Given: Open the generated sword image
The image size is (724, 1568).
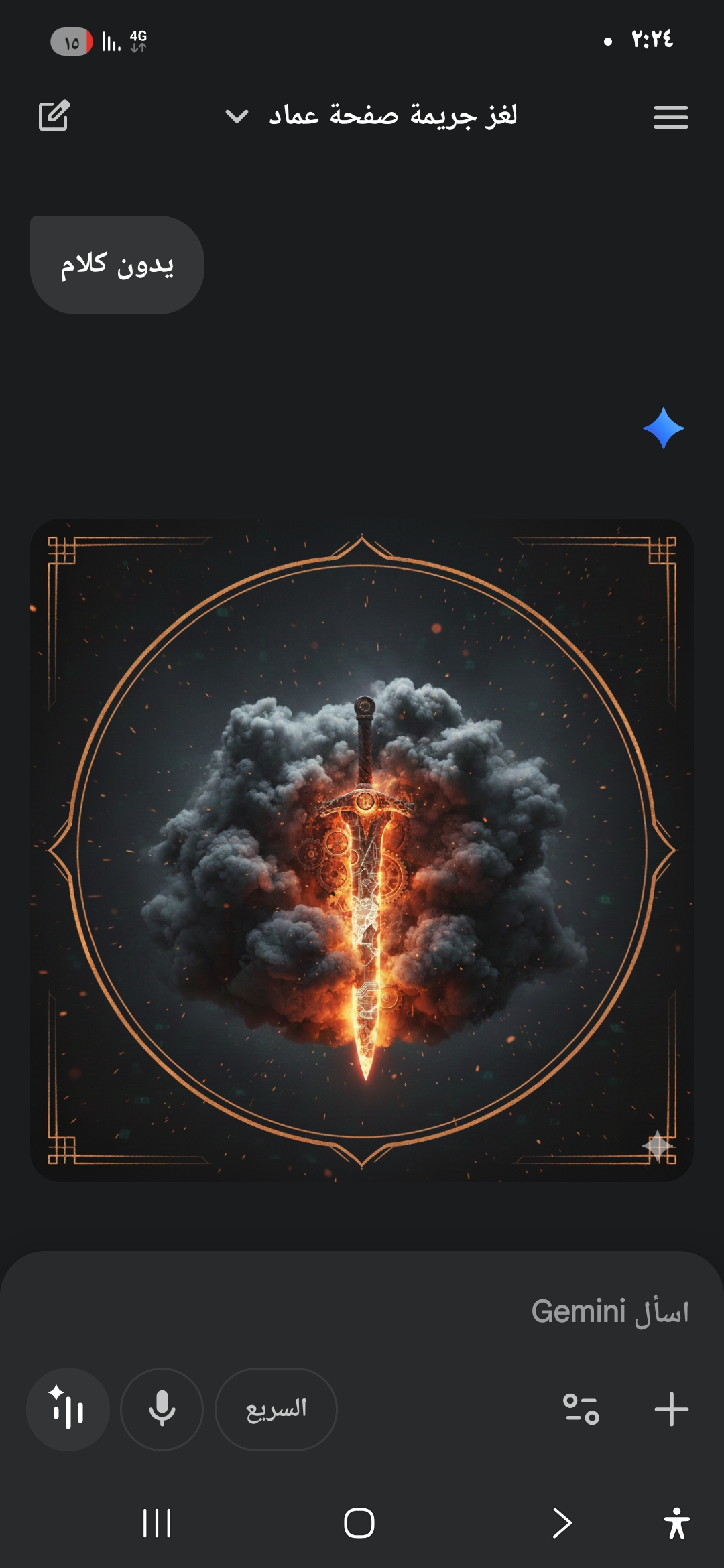Looking at the screenshot, I should click(362, 850).
